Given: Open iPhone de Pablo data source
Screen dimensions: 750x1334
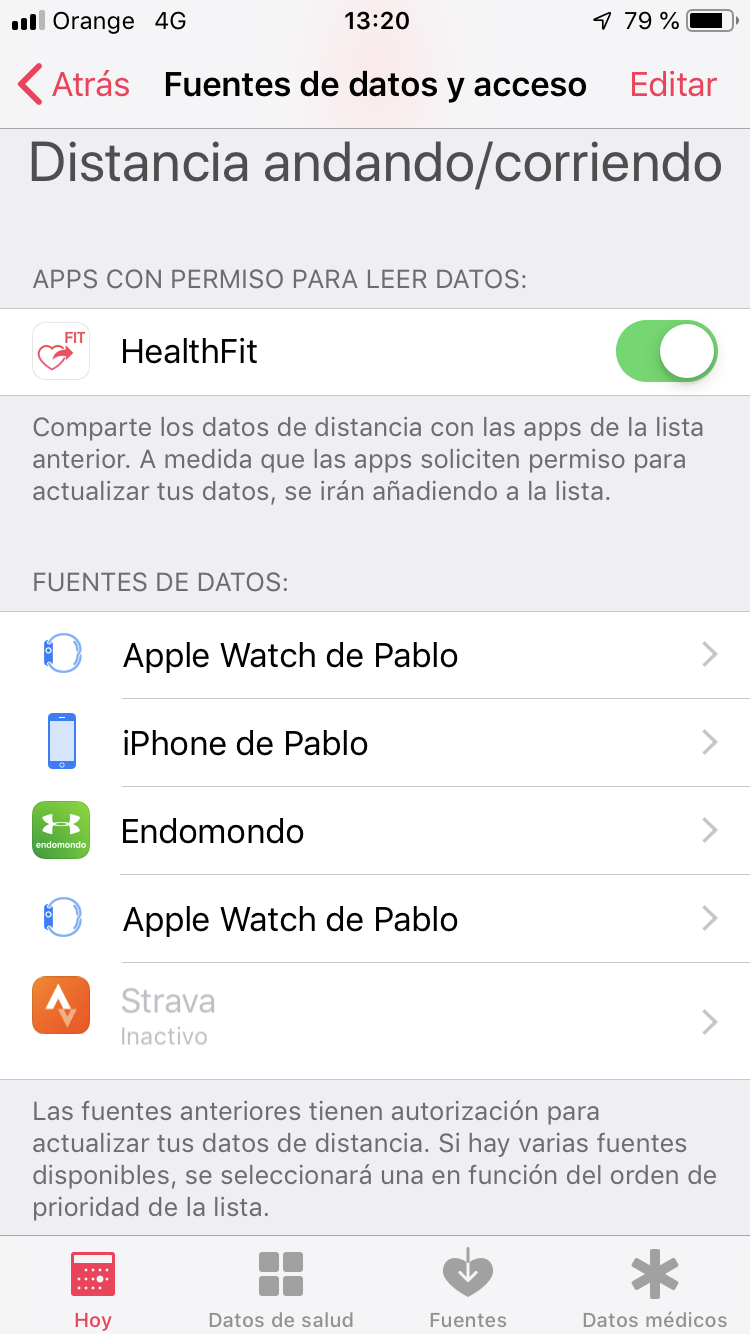Looking at the screenshot, I should coord(375,743).
